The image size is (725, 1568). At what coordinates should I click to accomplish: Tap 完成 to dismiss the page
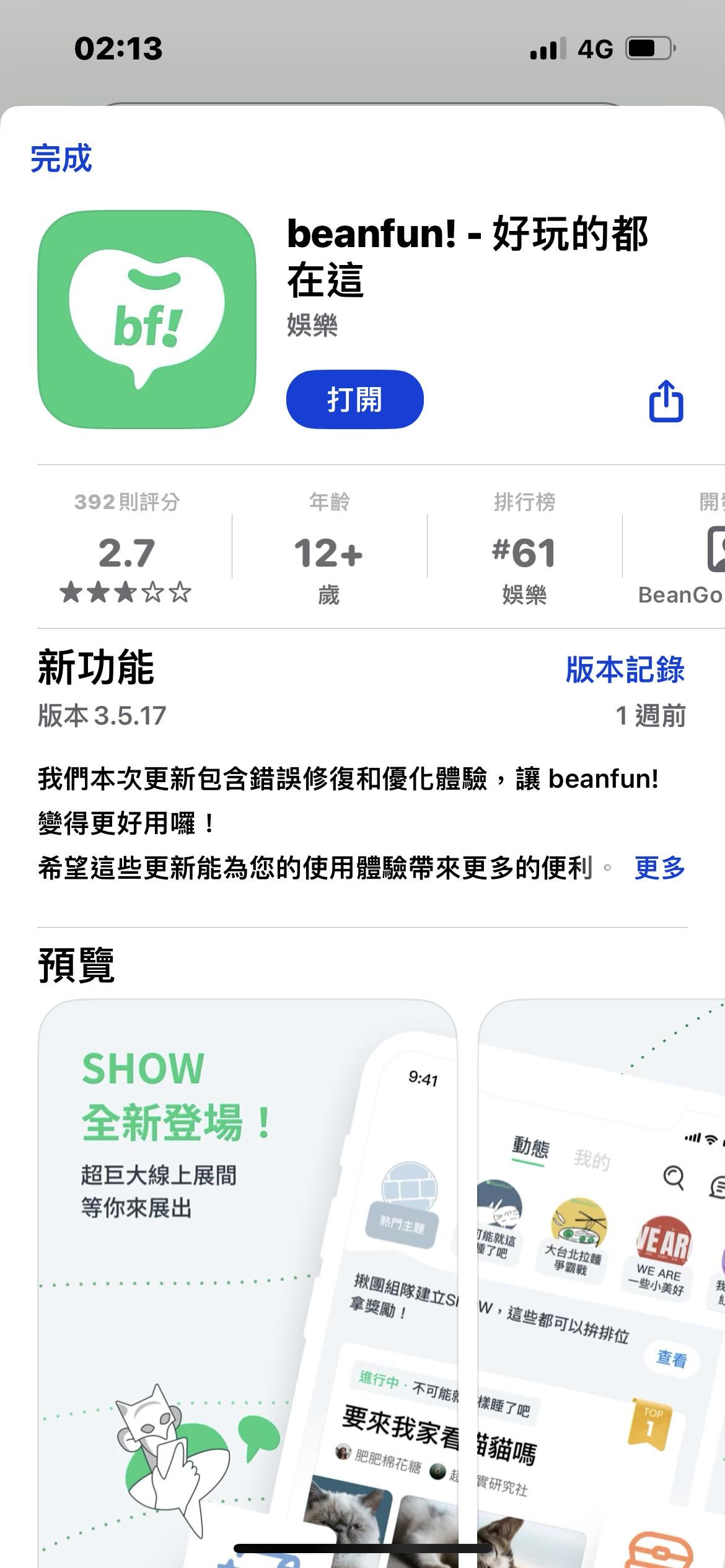pos(61,159)
